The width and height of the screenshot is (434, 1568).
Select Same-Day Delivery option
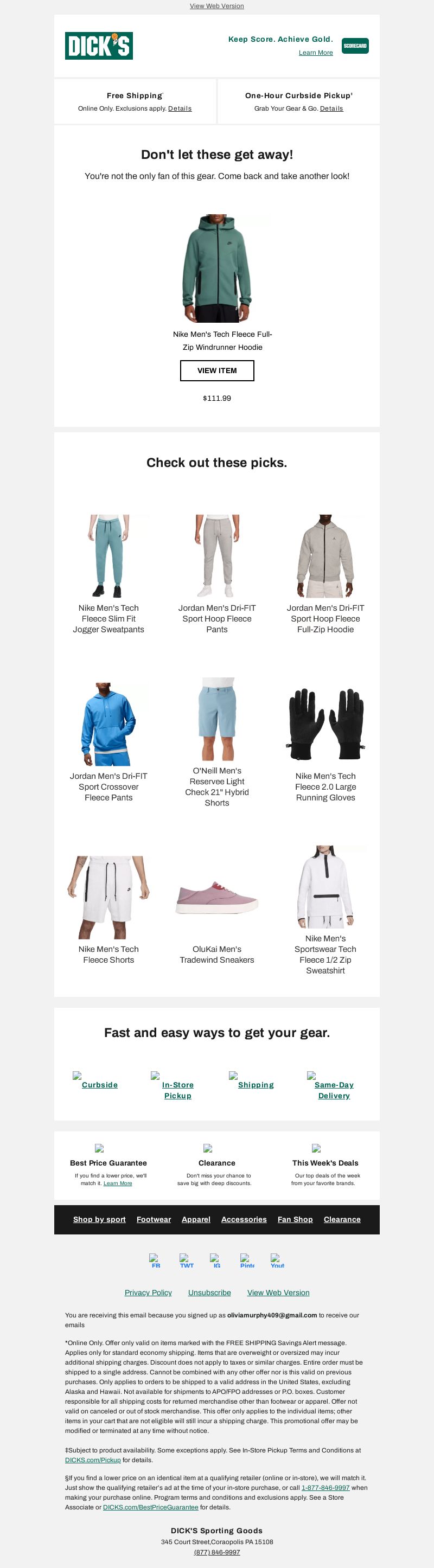tap(334, 1090)
